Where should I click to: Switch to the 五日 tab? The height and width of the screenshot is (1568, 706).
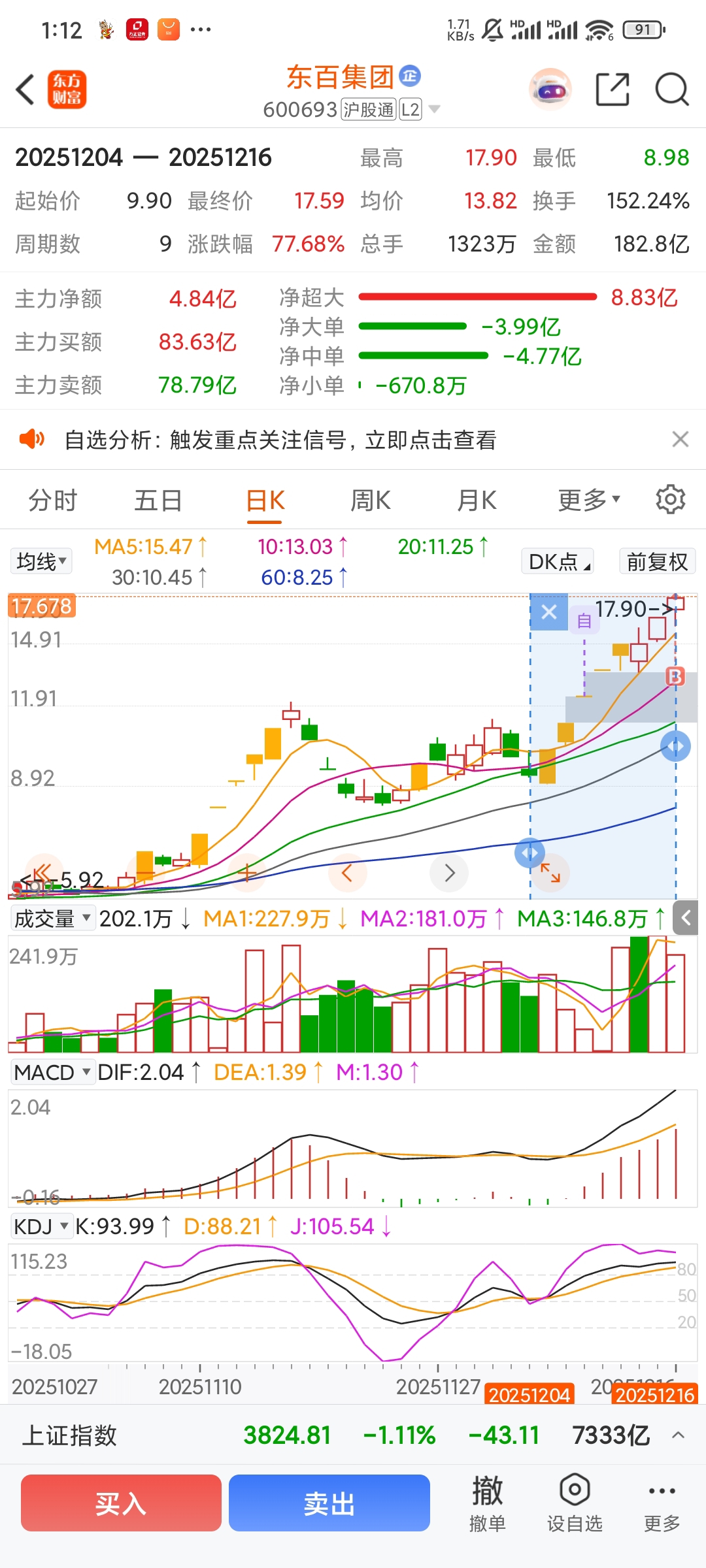158,501
